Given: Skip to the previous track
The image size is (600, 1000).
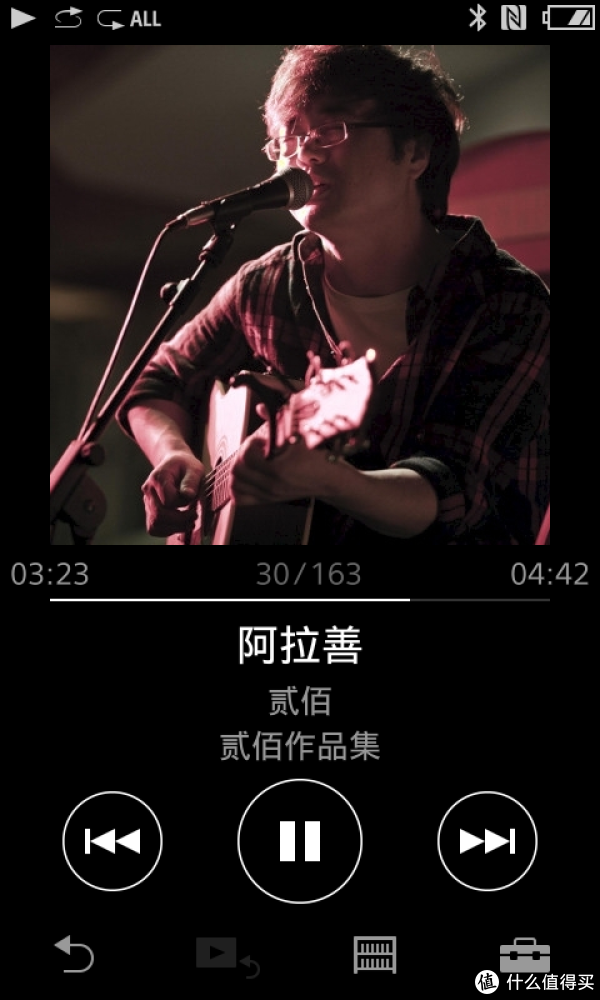Looking at the screenshot, I should (x=112, y=841).
